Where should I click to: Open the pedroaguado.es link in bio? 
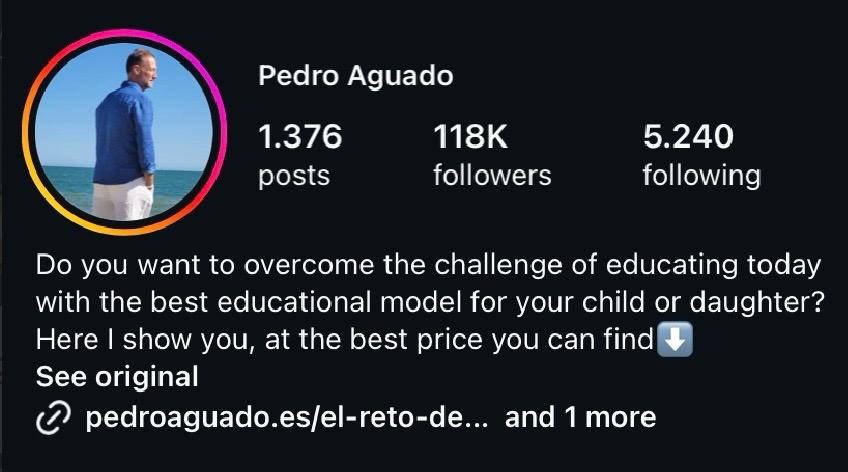(x=287, y=417)
